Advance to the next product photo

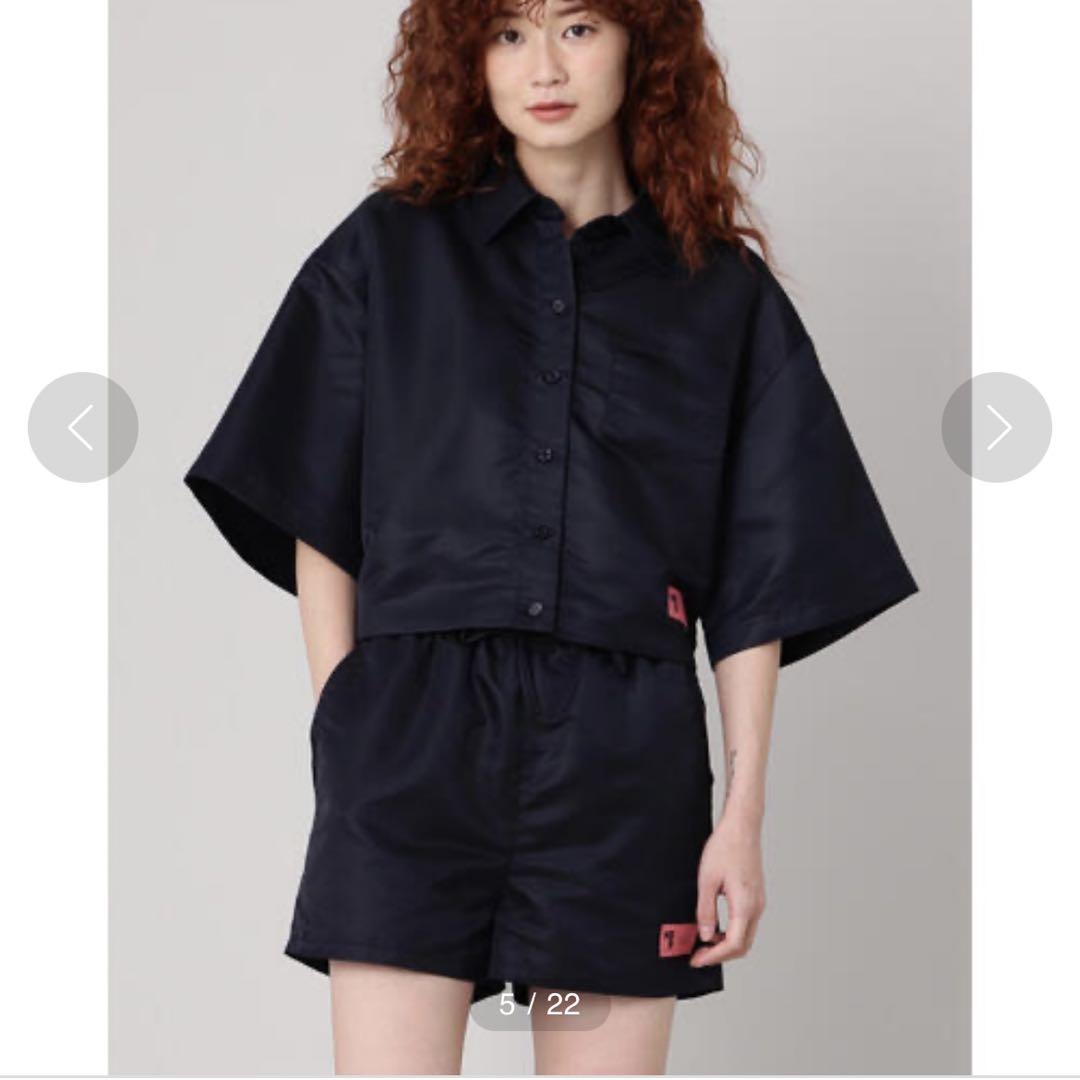pos(996,427)
